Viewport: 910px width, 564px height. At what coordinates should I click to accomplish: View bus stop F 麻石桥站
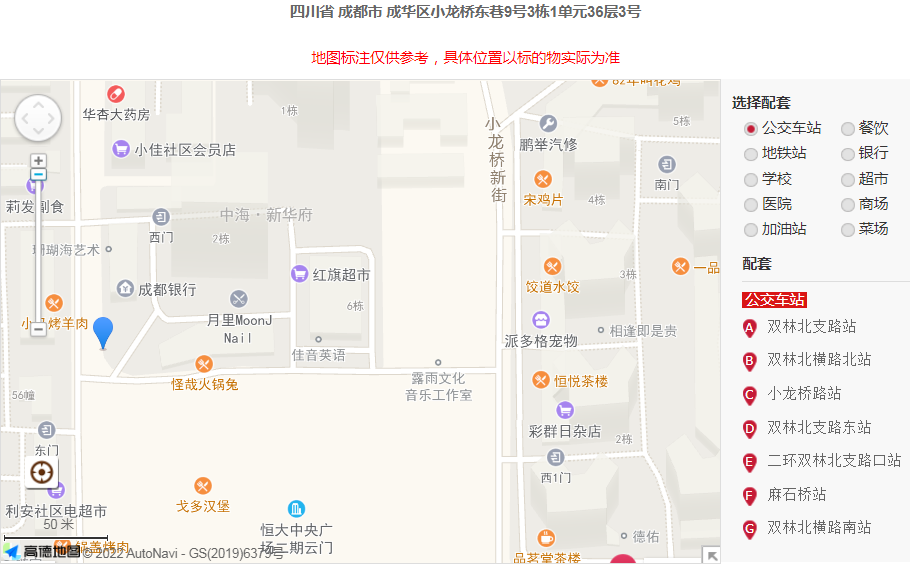(x=796, y=495)
